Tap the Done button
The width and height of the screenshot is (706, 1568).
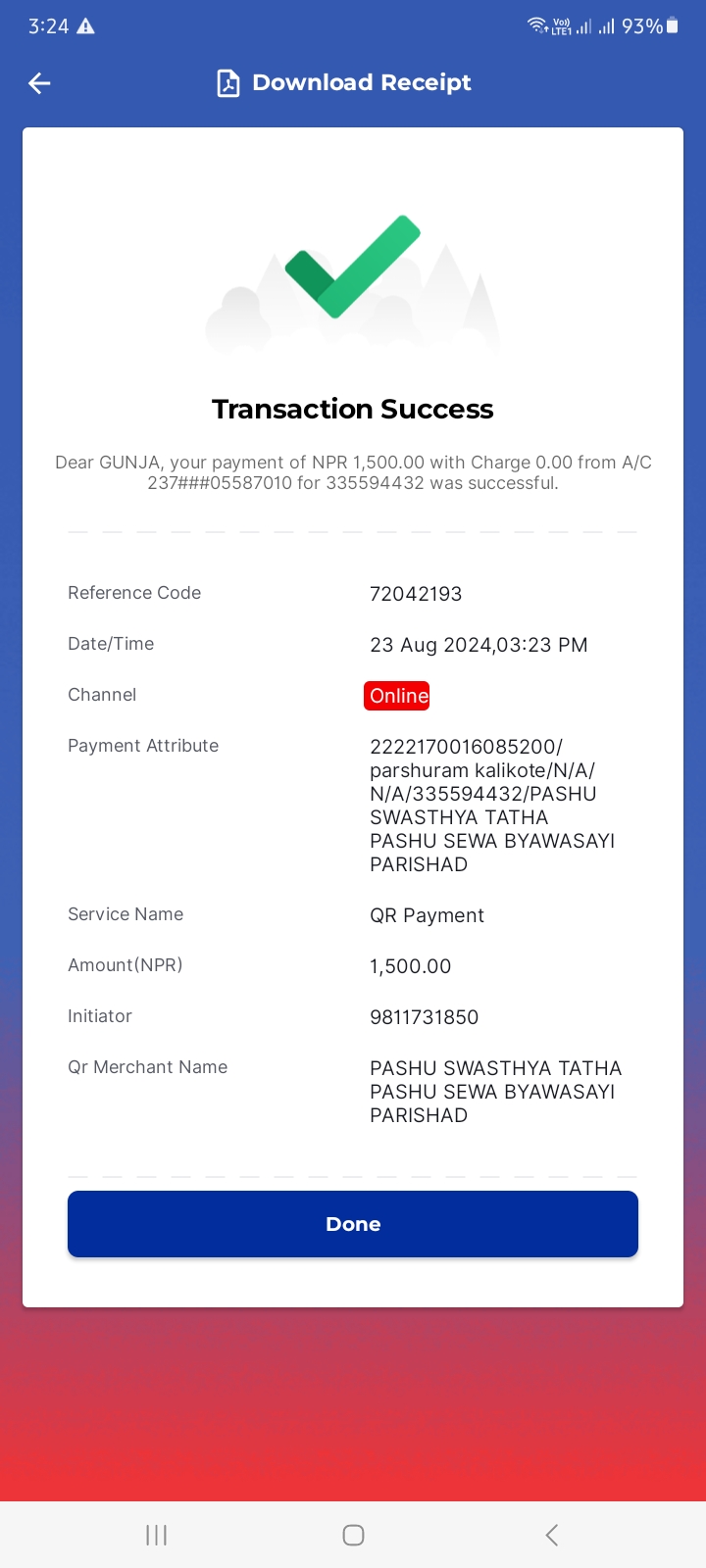pos(353,1224)
